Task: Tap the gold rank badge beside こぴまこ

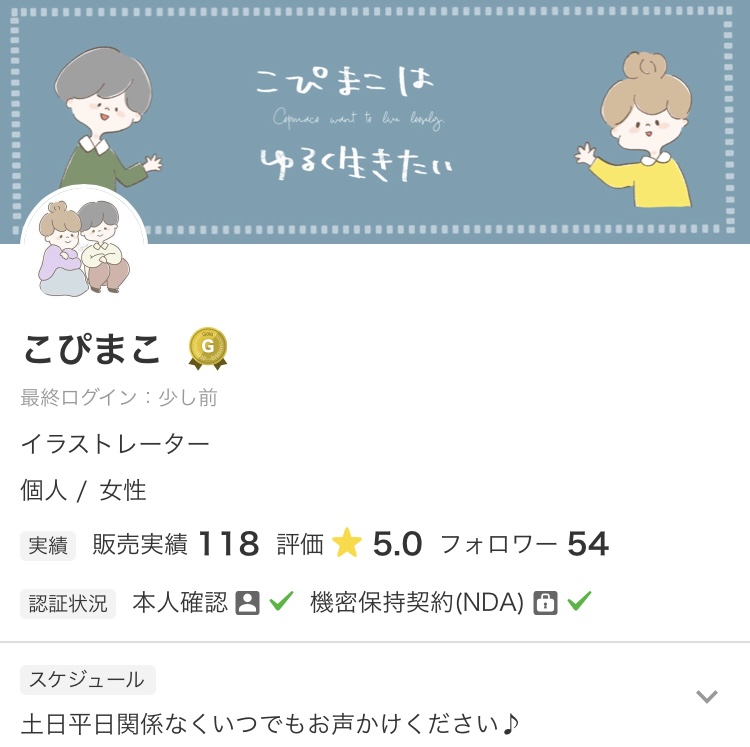Action: (208, 348)
